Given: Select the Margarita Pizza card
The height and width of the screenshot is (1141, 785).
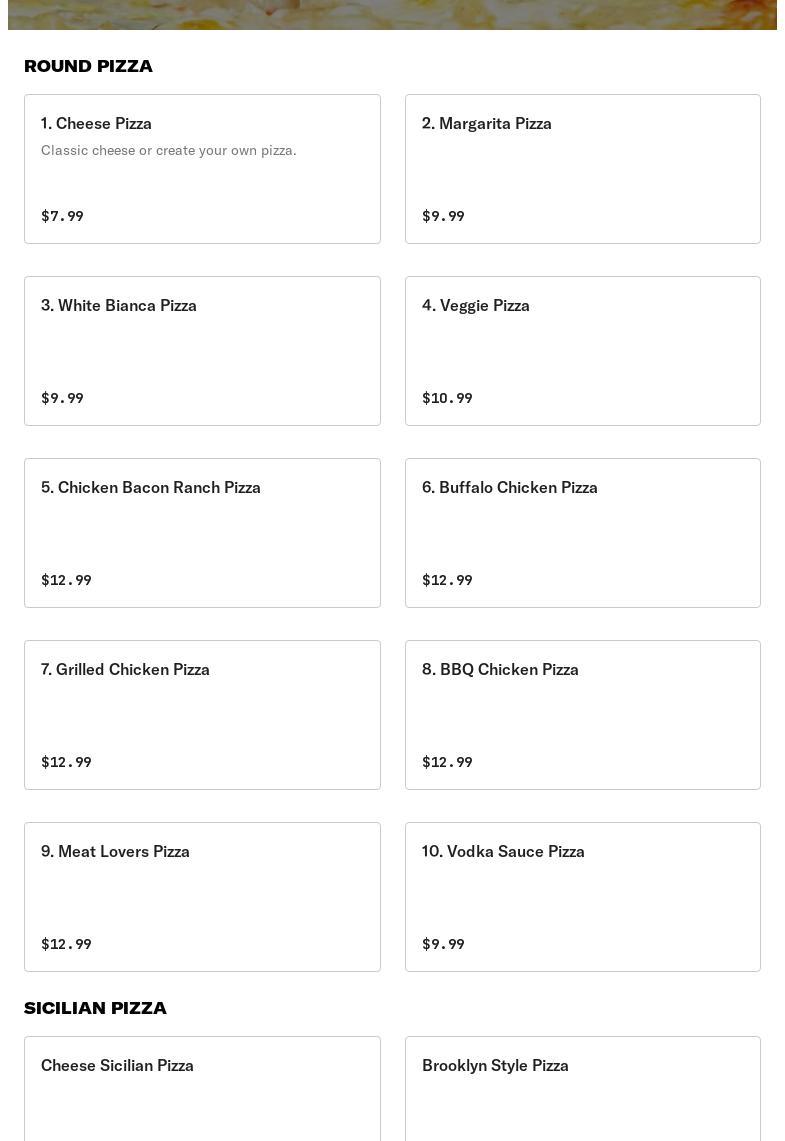Looking at the screenshot, I should point(582,169).
